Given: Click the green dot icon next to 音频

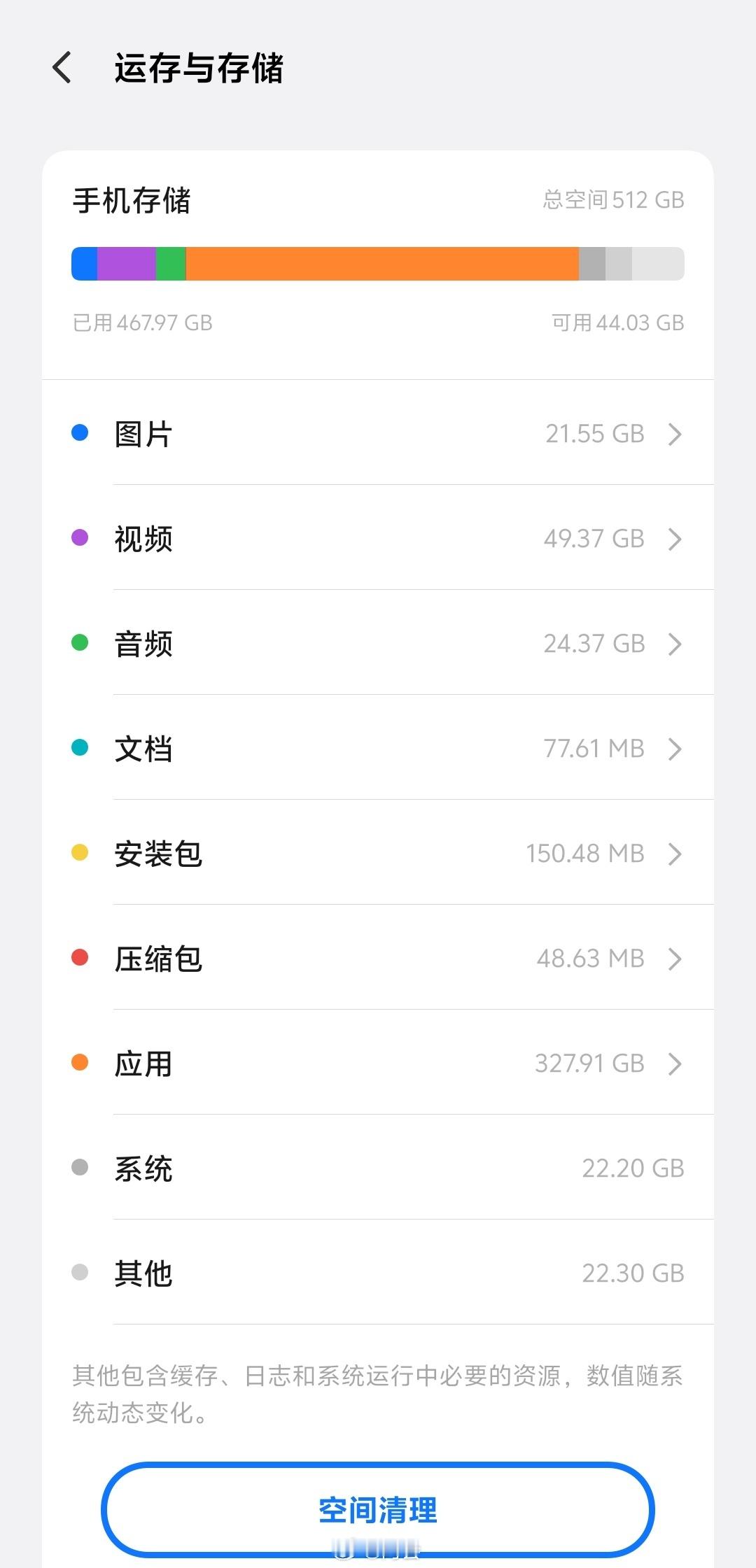Looking at the screenshot, I should [80, 643].
